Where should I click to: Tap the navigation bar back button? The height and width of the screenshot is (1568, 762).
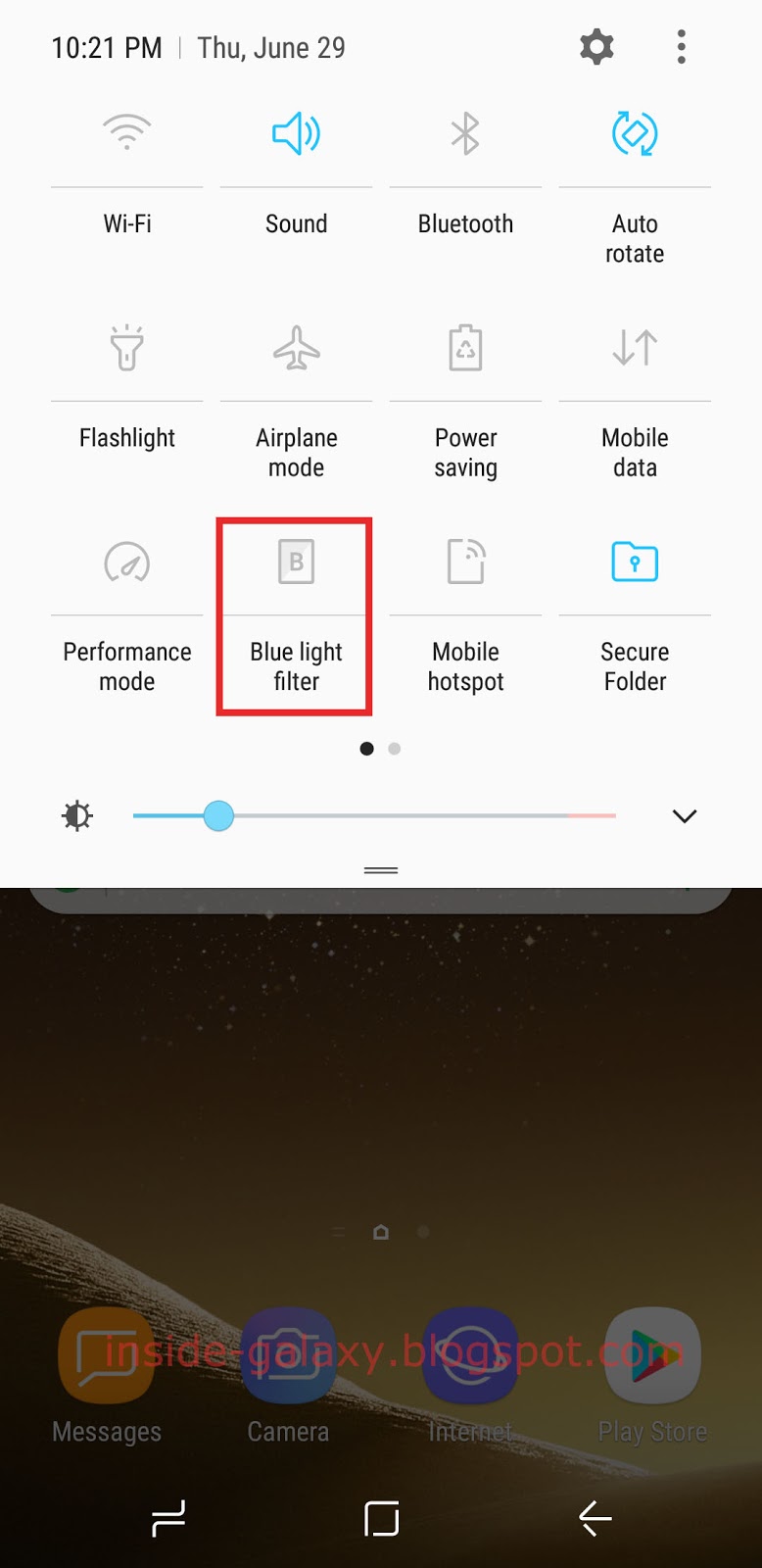[595, 1519]
